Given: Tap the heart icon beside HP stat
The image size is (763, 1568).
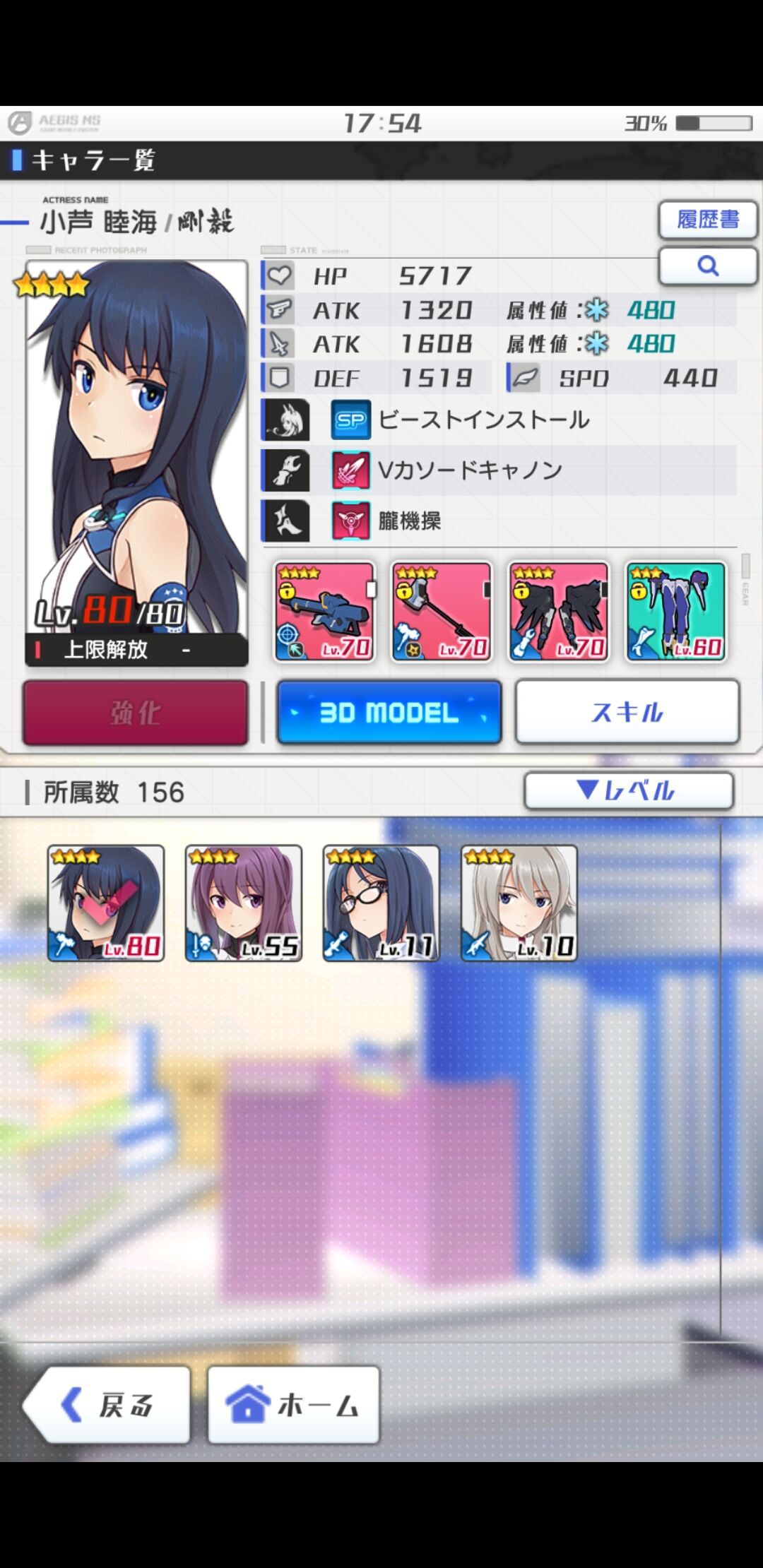Looking at the screenshot, I should click(x=280, y=275).
